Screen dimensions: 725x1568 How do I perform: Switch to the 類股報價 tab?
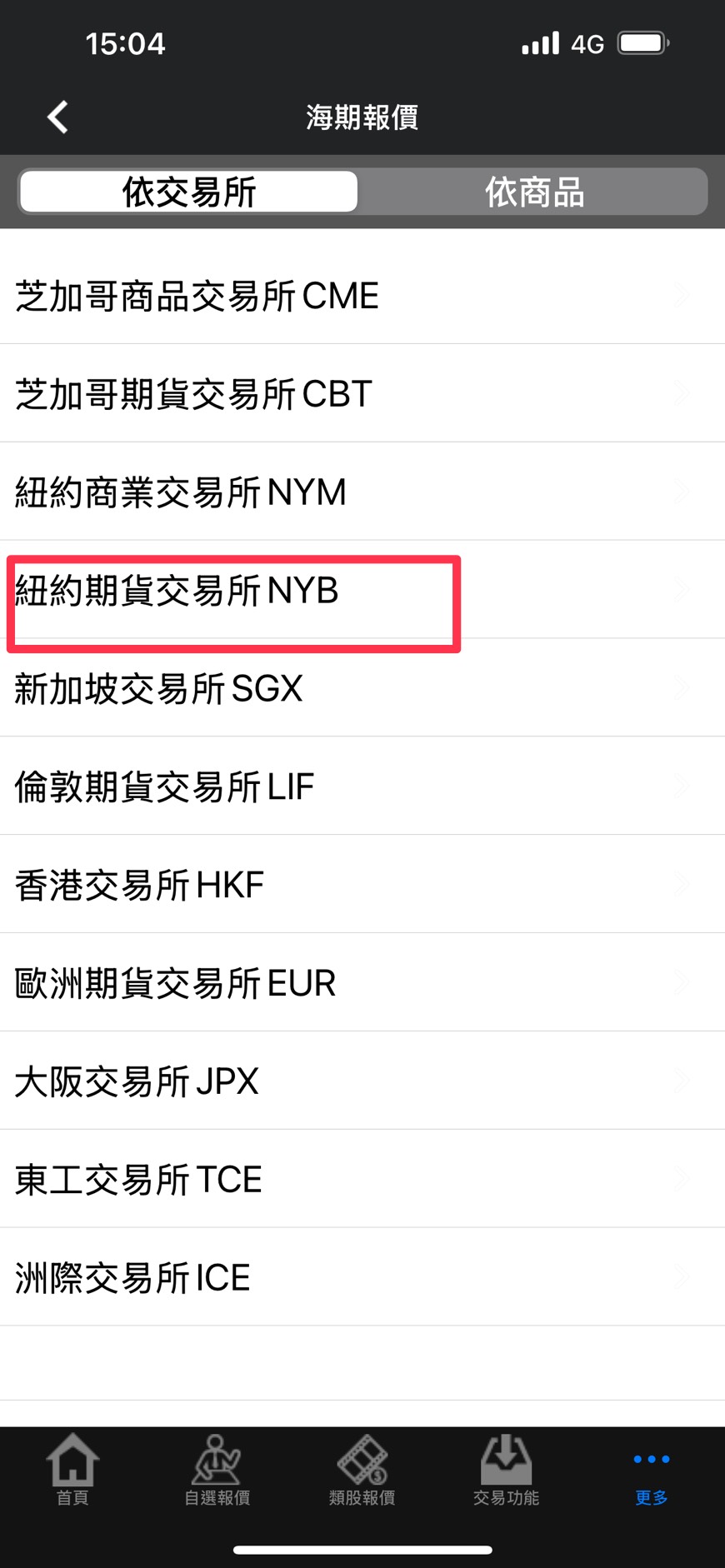(362, 1472)
